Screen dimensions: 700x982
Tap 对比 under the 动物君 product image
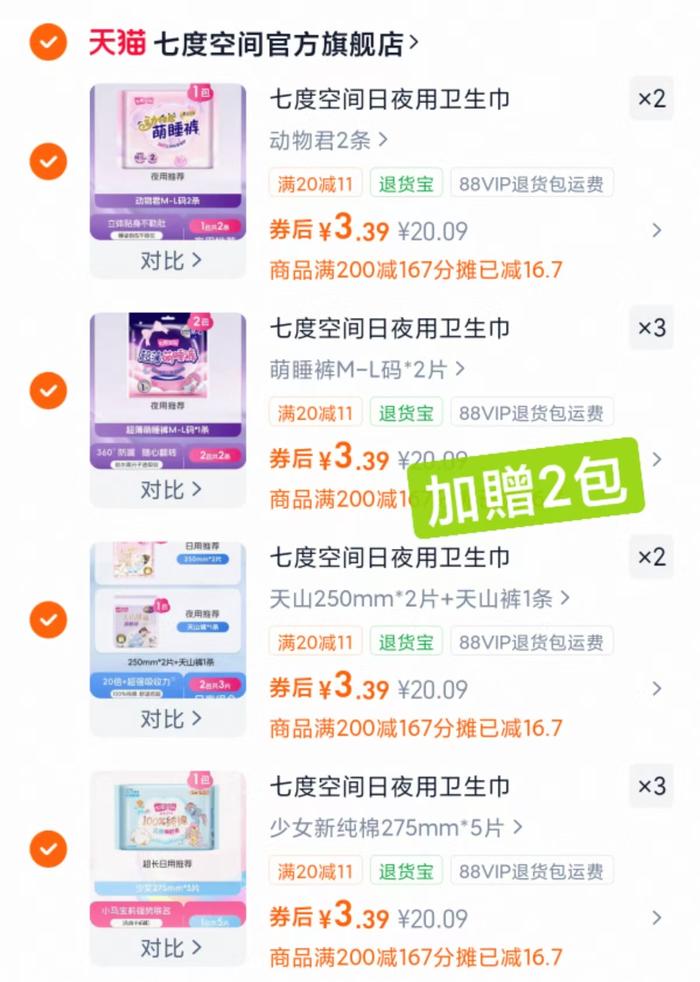pos(169,260)
